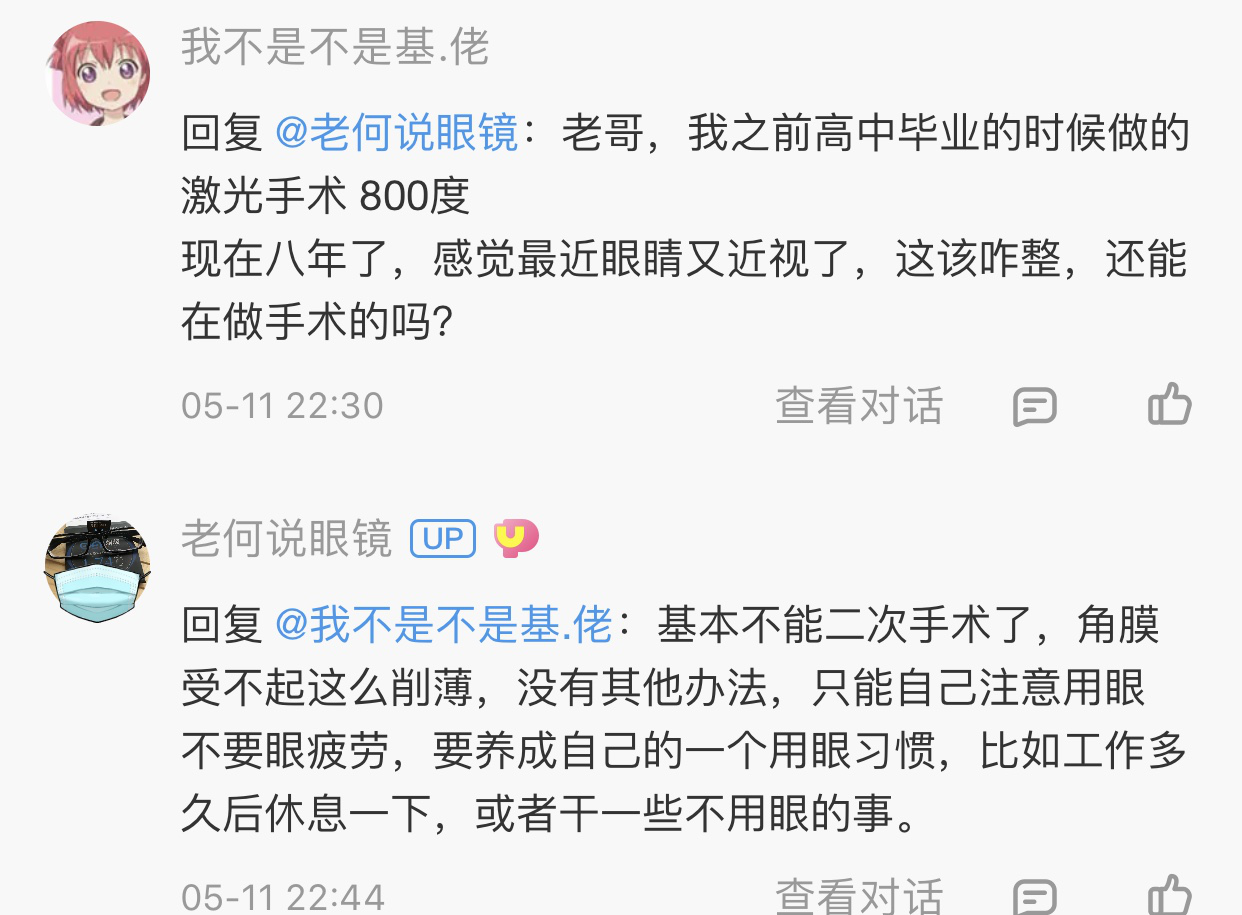
Task: Like the 22:30 comment by 我不是不是基.佬
Action: [1169, 406]
